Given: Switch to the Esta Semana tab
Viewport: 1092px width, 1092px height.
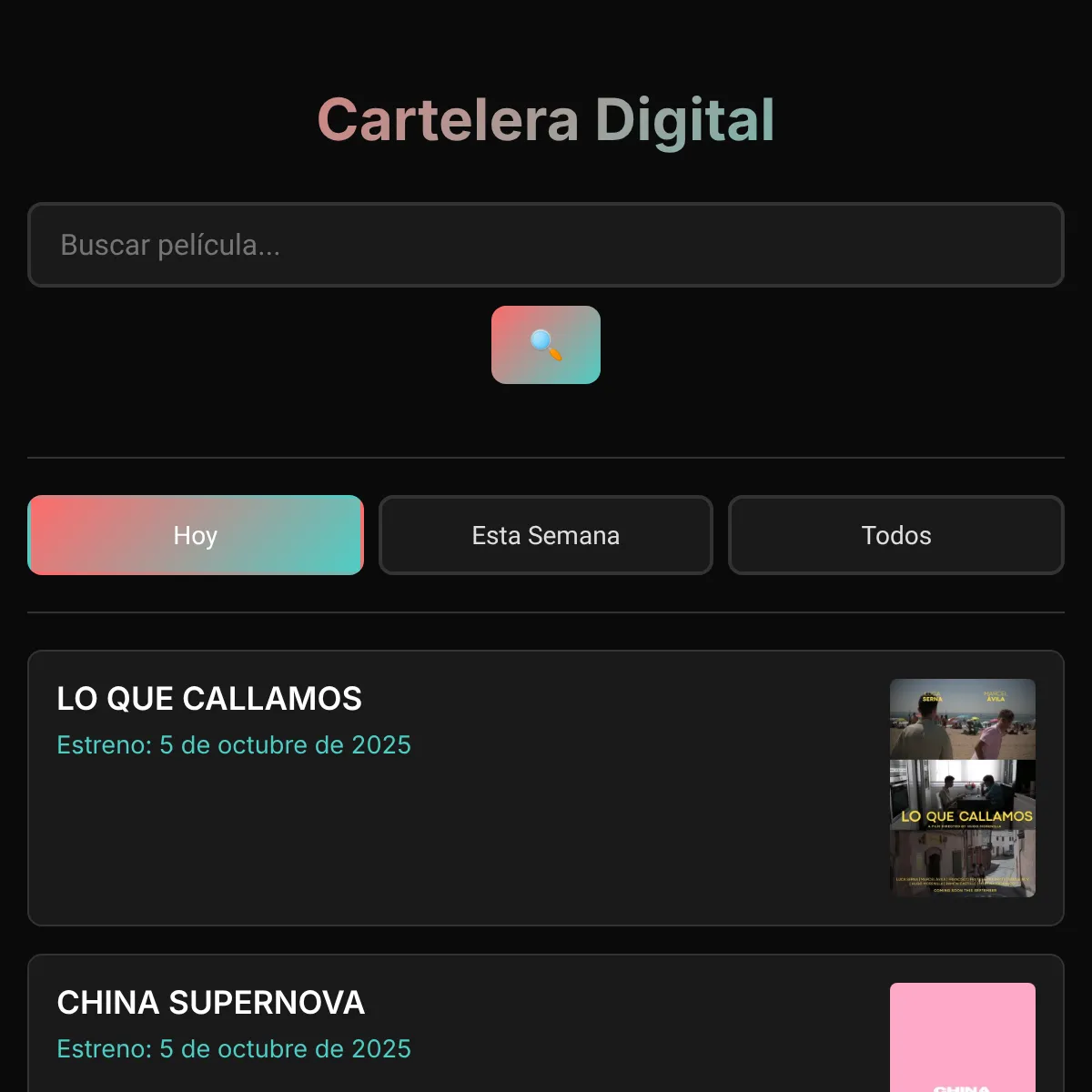Looking at the screenshot, I should click(x=546, y=535).
